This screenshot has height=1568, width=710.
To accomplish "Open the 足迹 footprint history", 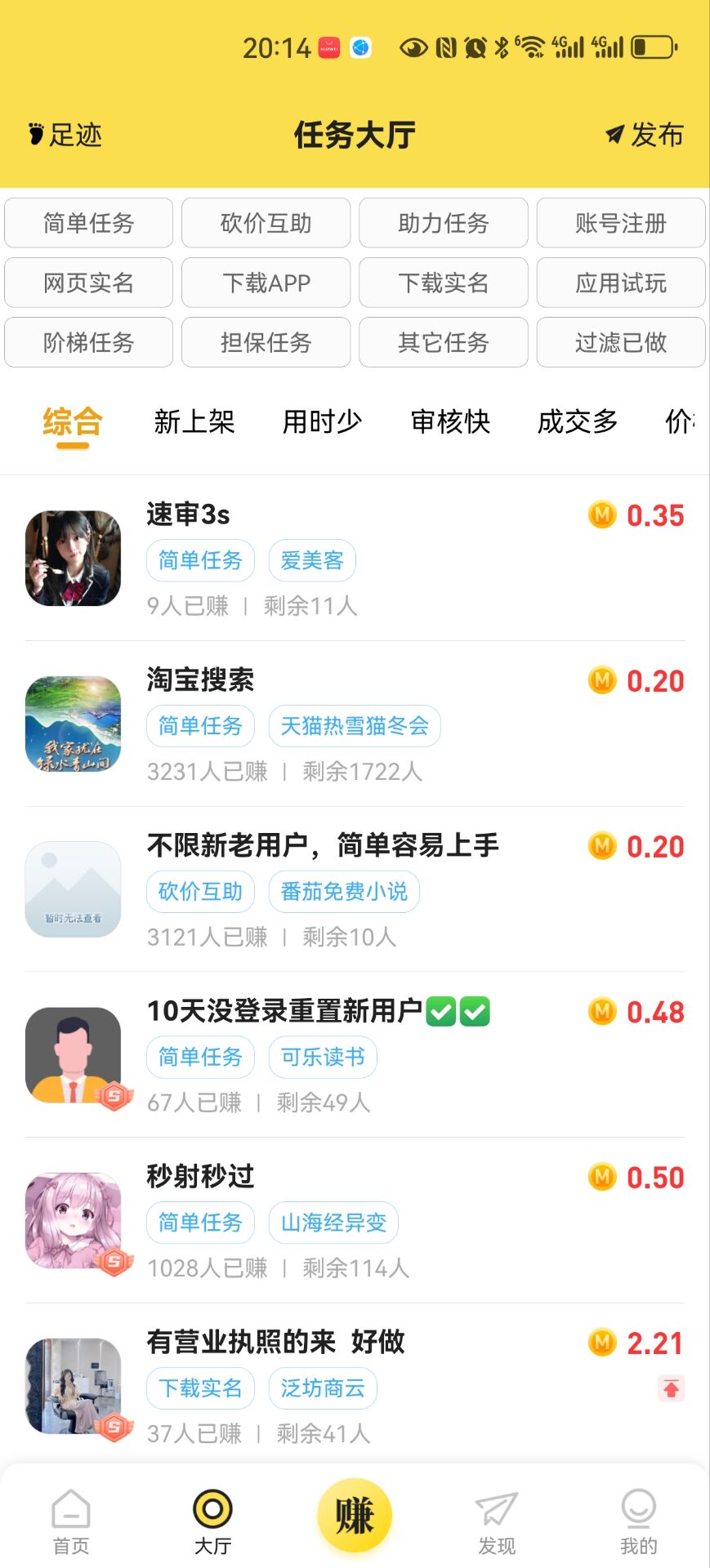I will (x=65, y=135).
